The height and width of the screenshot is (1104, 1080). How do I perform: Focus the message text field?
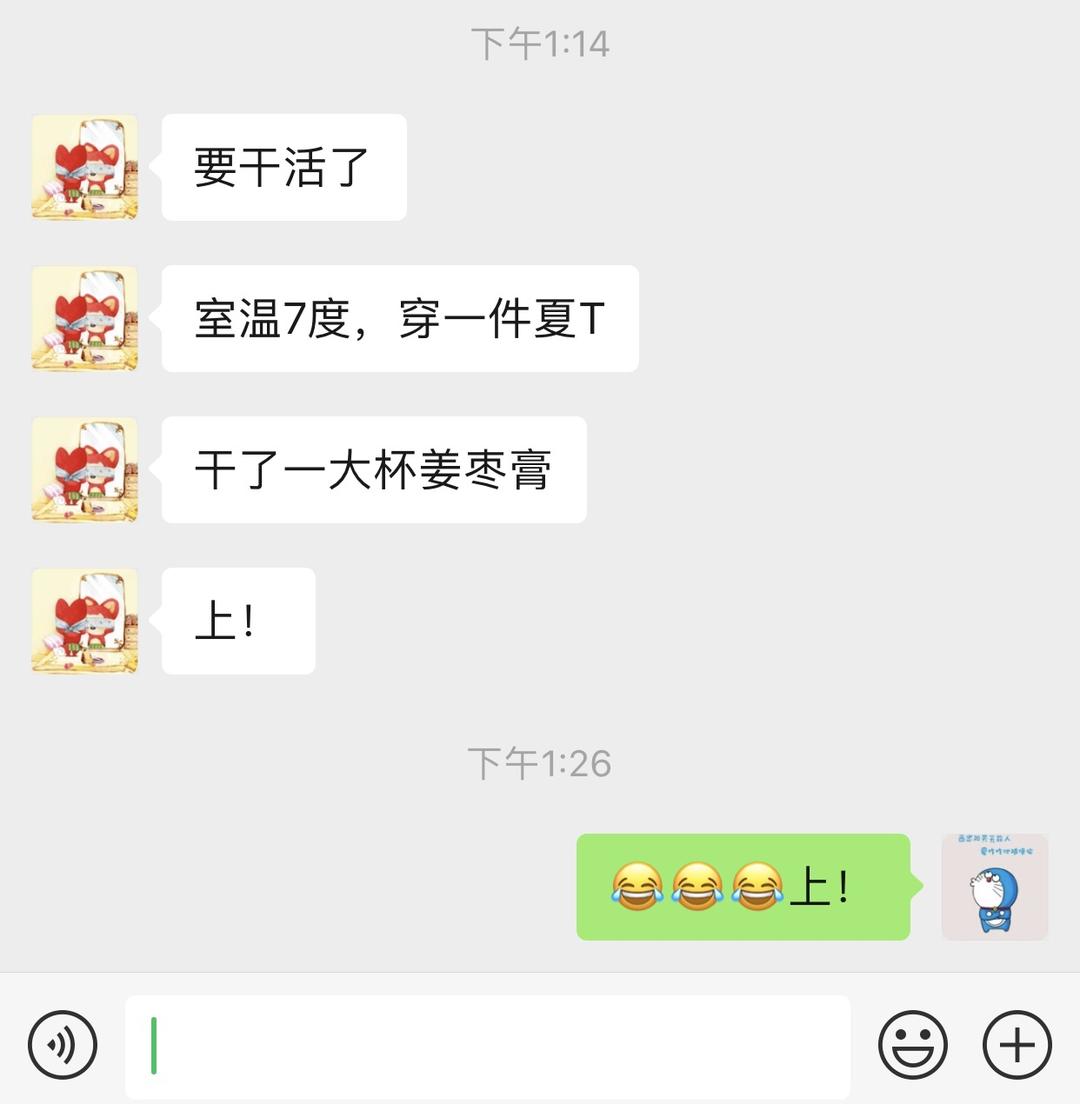click(x=487, y=1046)
